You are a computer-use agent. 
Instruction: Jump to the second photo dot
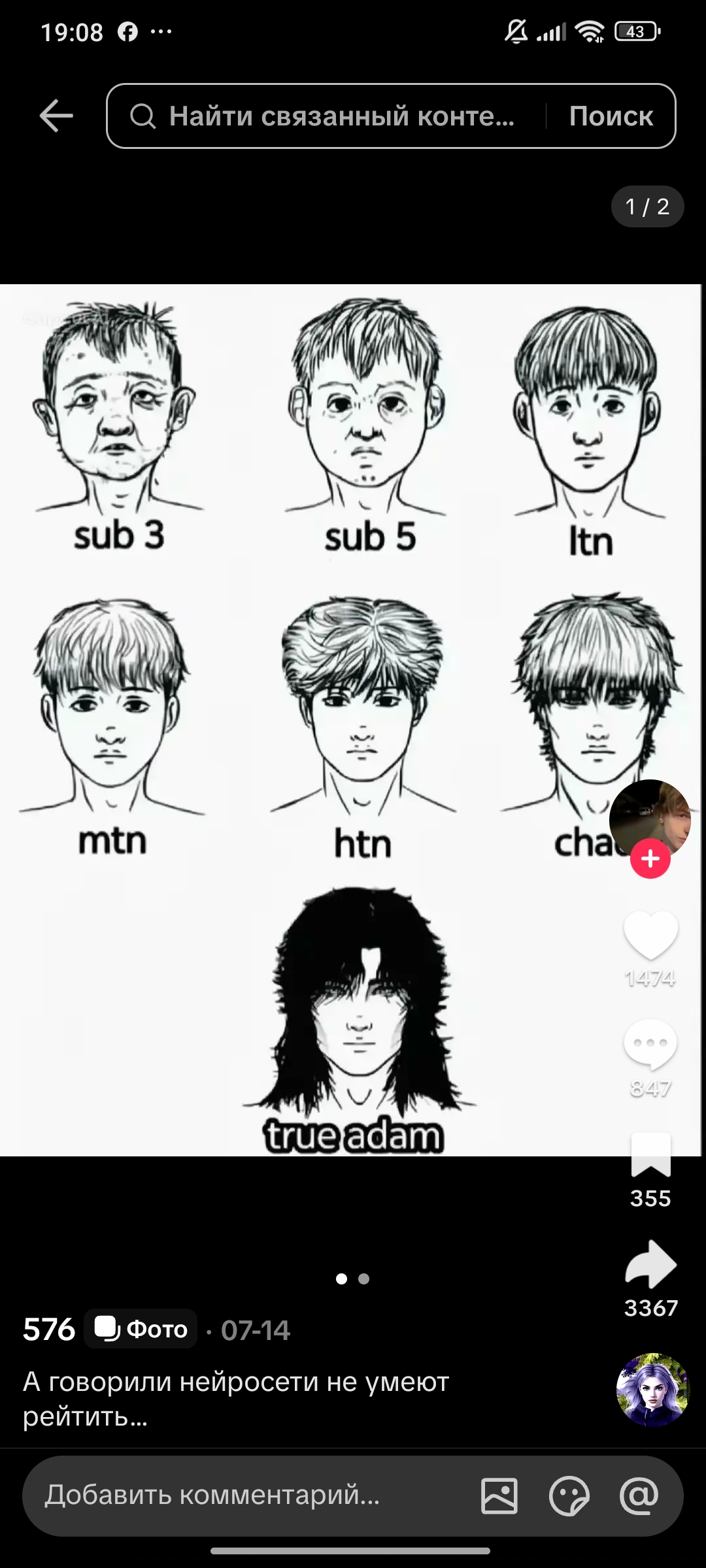coord(364,1279)
